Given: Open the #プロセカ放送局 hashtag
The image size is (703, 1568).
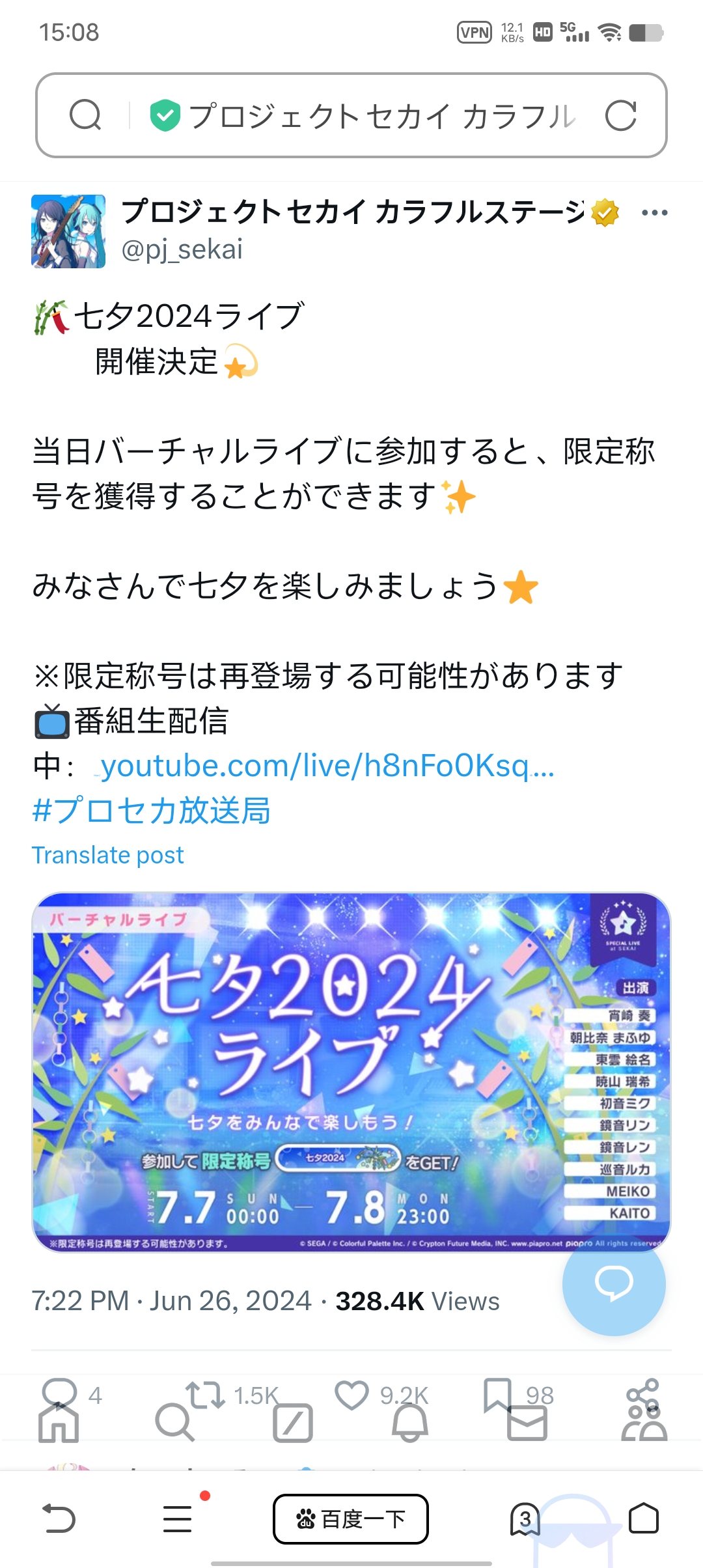Looking at the screenshot, I should (151, 811).
